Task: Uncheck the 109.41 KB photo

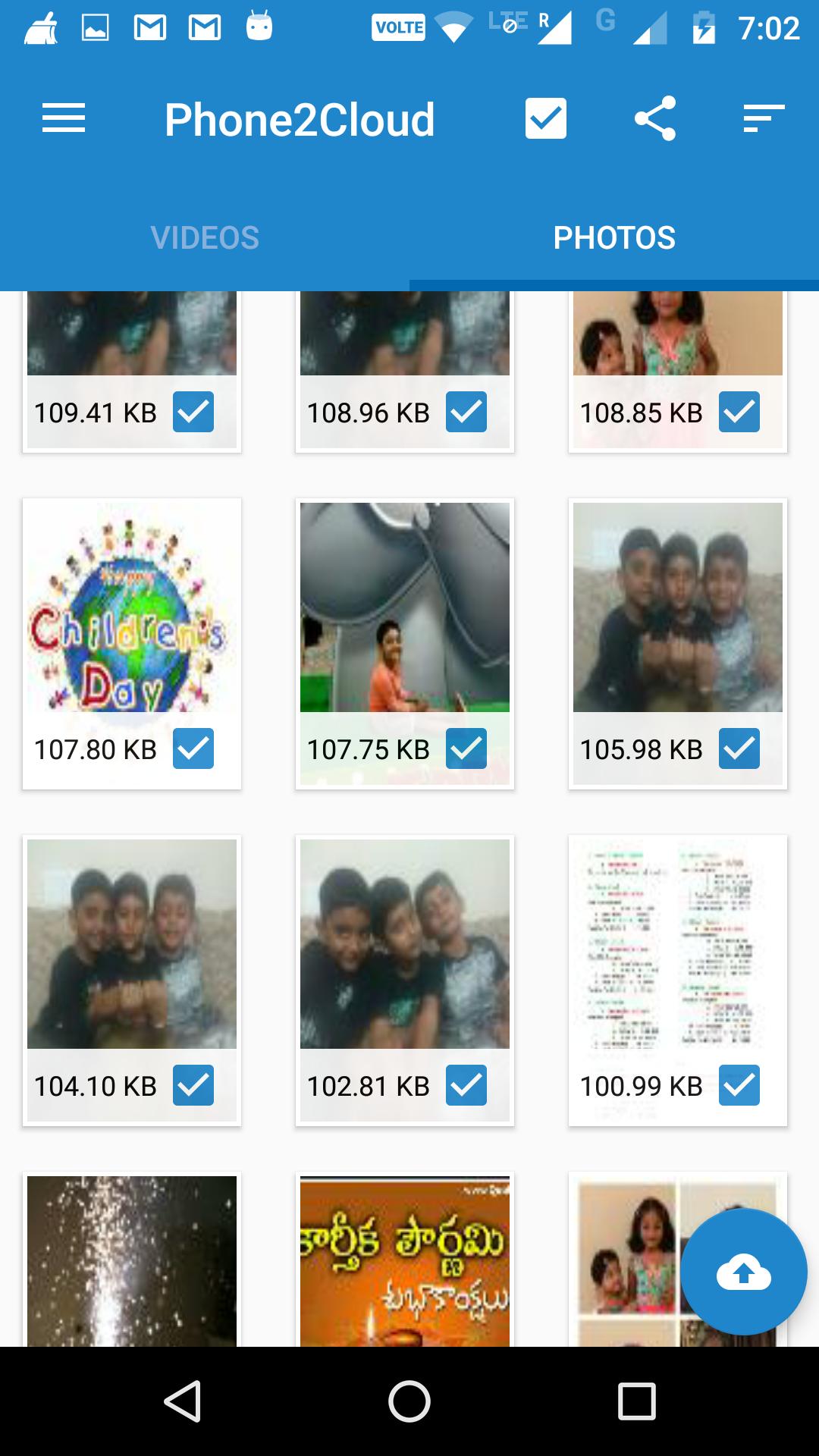Action: (x=193, y=413)
